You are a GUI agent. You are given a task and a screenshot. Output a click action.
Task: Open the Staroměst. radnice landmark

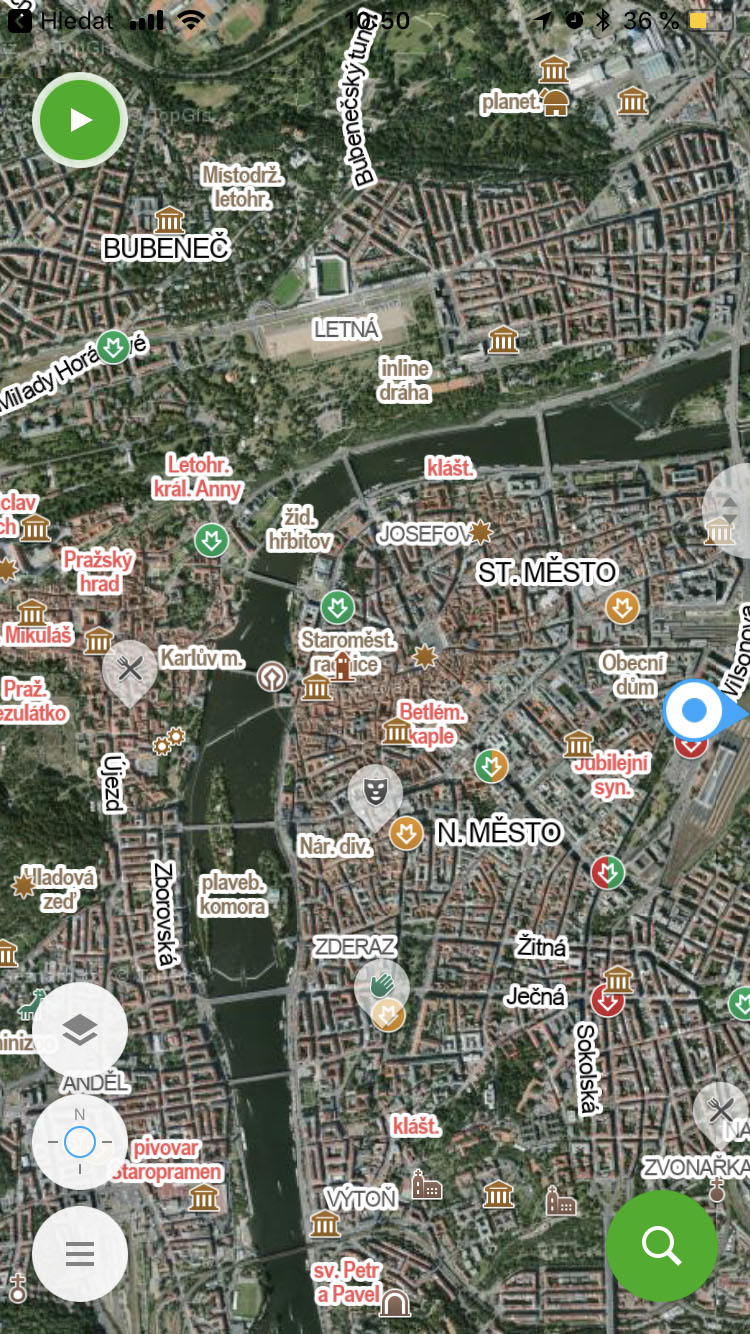pyautogui.click(x=346, y=651)
